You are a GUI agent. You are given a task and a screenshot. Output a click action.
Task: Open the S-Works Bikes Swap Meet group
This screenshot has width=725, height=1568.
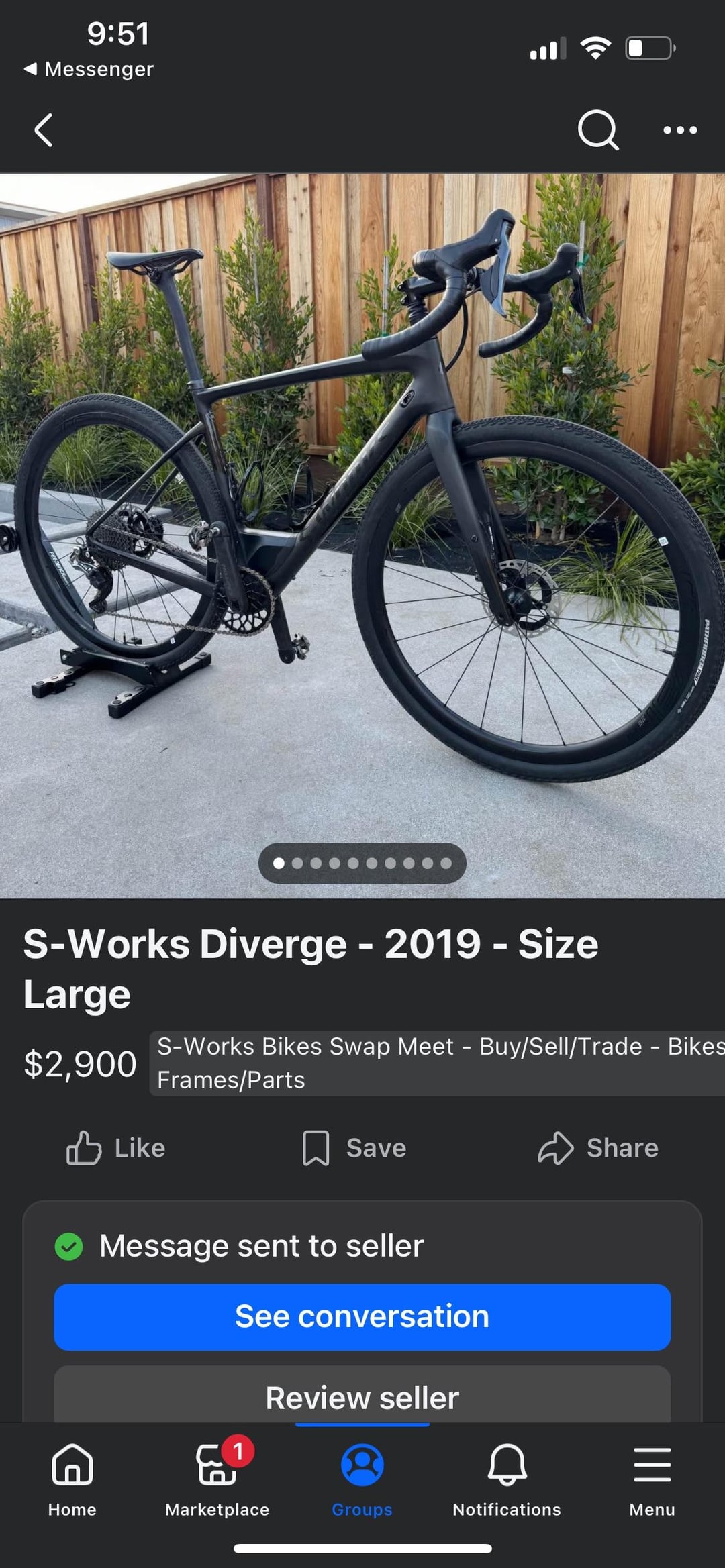point(436,1063)
